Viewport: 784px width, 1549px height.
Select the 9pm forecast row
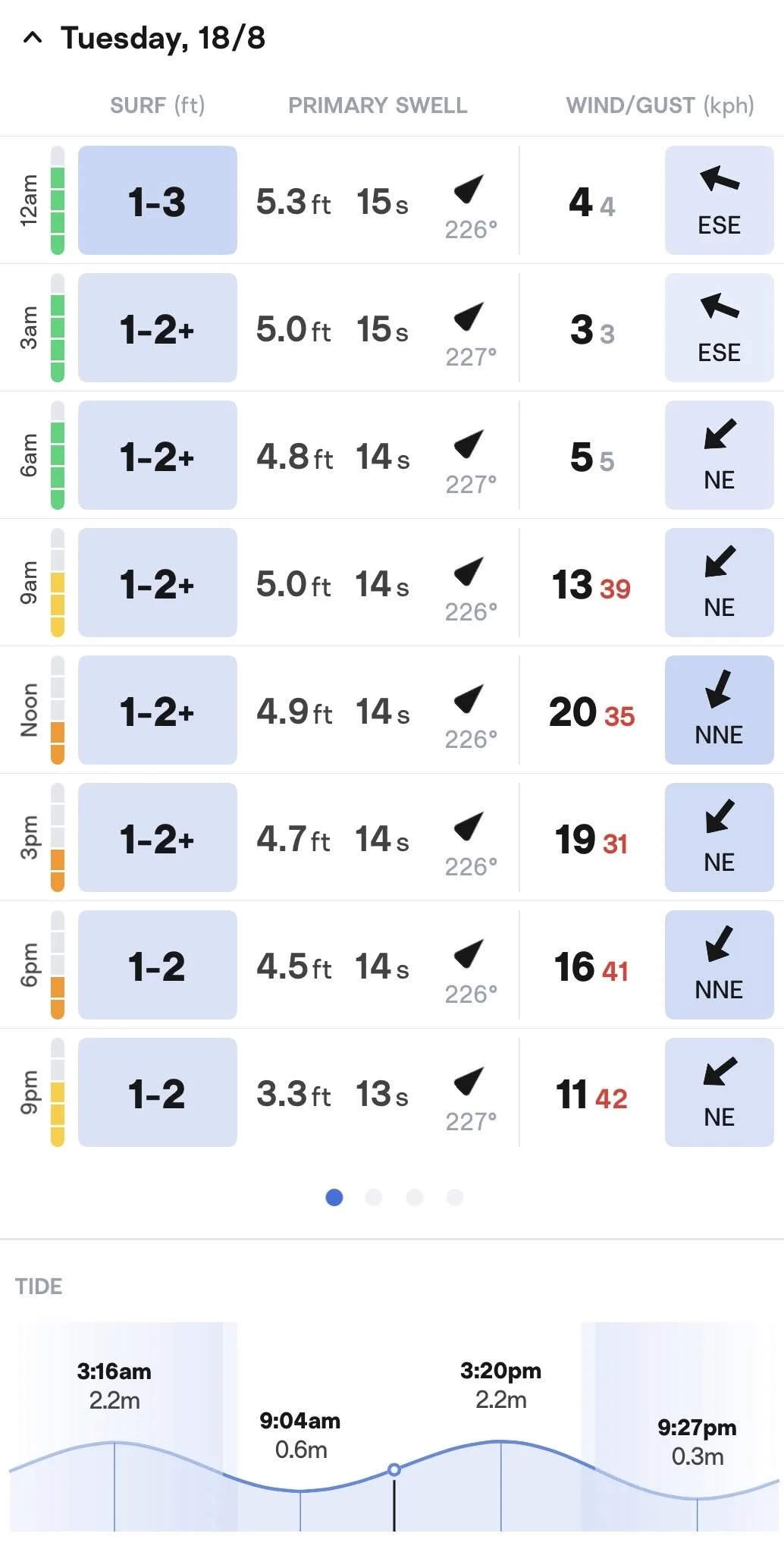pos(392,1092)
